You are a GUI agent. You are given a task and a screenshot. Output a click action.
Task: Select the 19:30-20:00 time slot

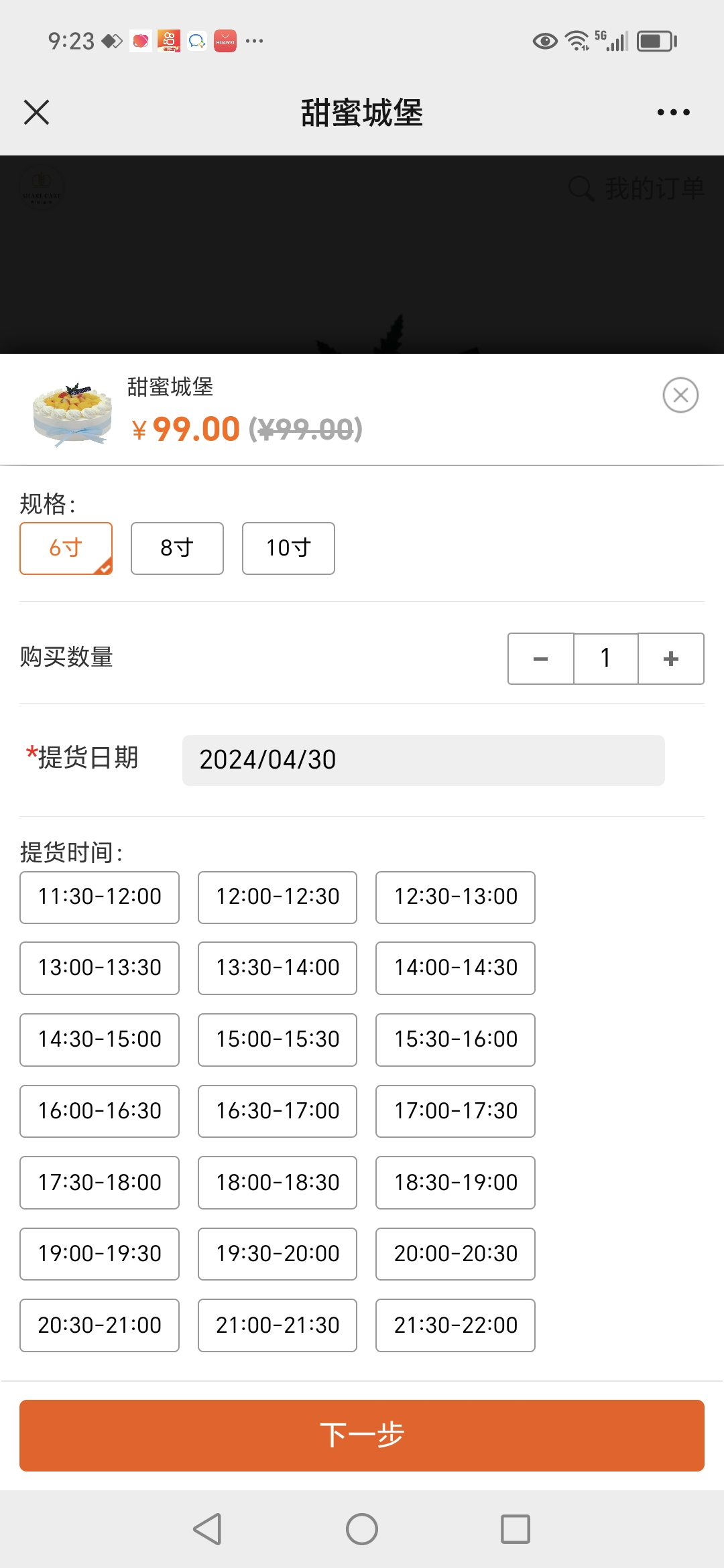pyautogui.click(x=278, y=1254)
